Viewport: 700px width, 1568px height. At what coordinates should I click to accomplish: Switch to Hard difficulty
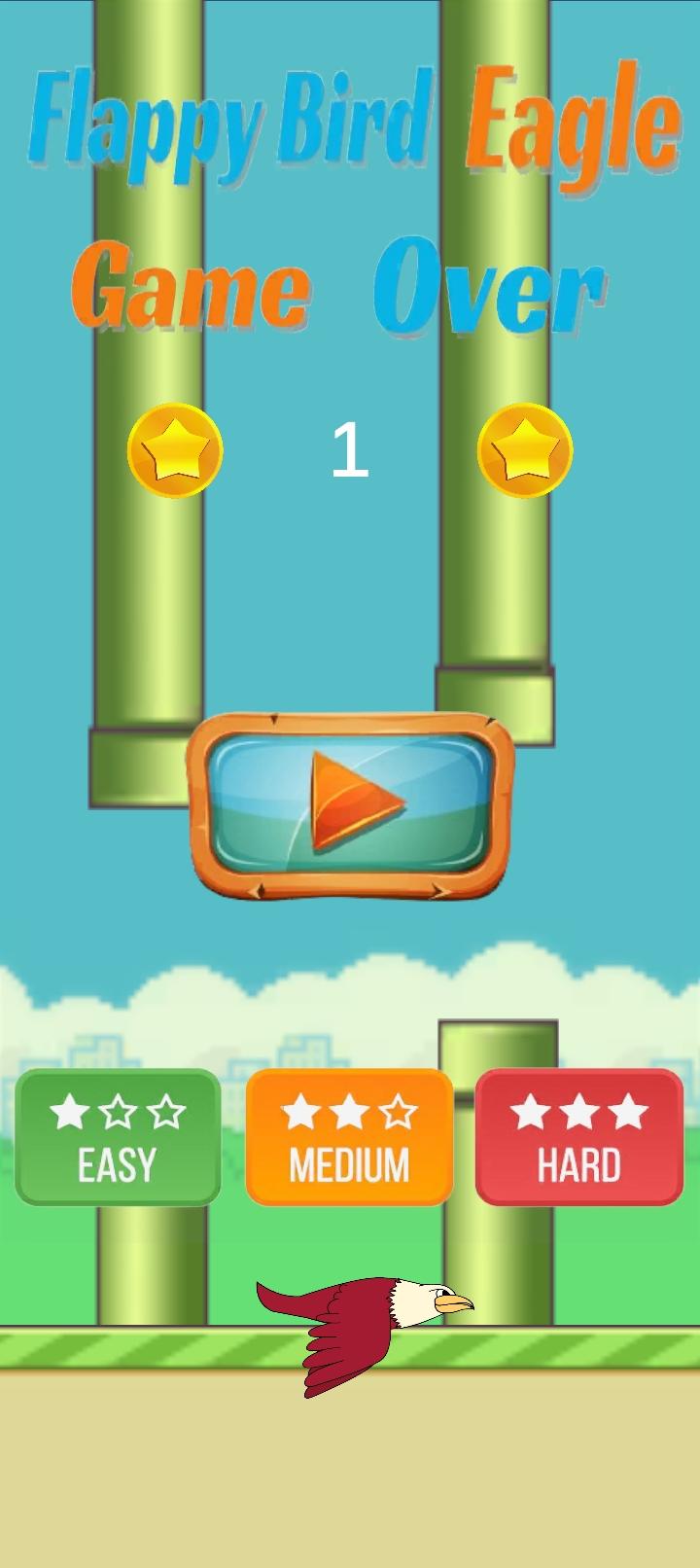579,1137
